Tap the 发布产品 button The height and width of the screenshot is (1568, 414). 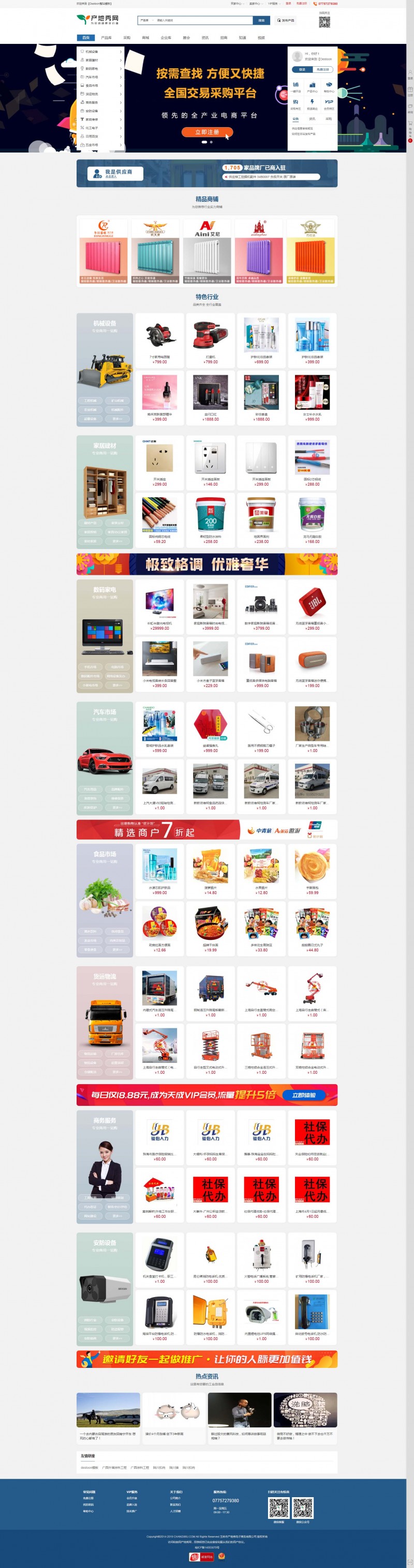286,20
